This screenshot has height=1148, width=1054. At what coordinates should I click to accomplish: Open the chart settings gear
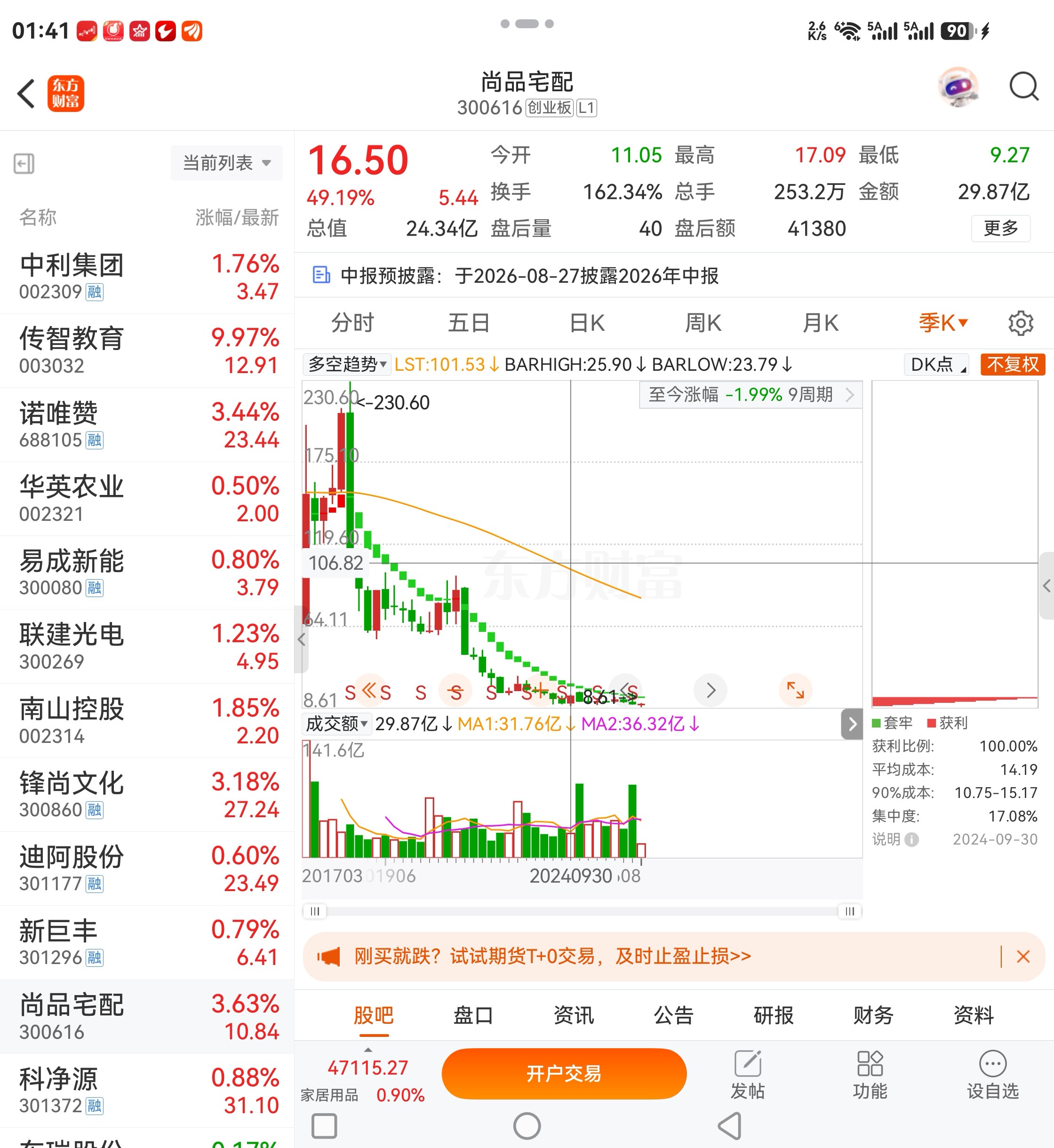pos(1020,323)
